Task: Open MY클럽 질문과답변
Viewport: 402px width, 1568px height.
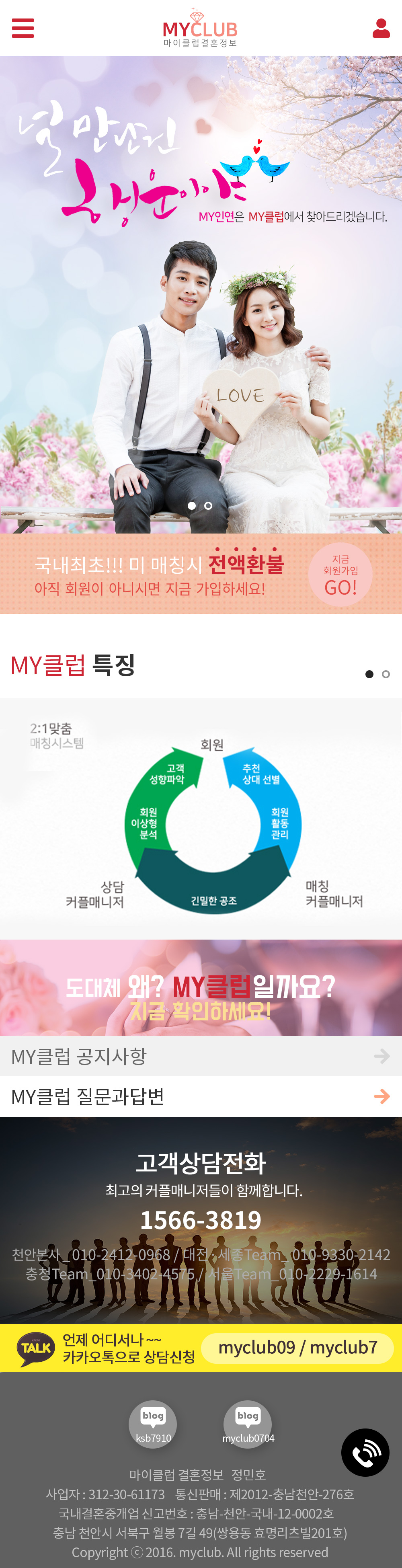Action: click(x=201, y=1096)
